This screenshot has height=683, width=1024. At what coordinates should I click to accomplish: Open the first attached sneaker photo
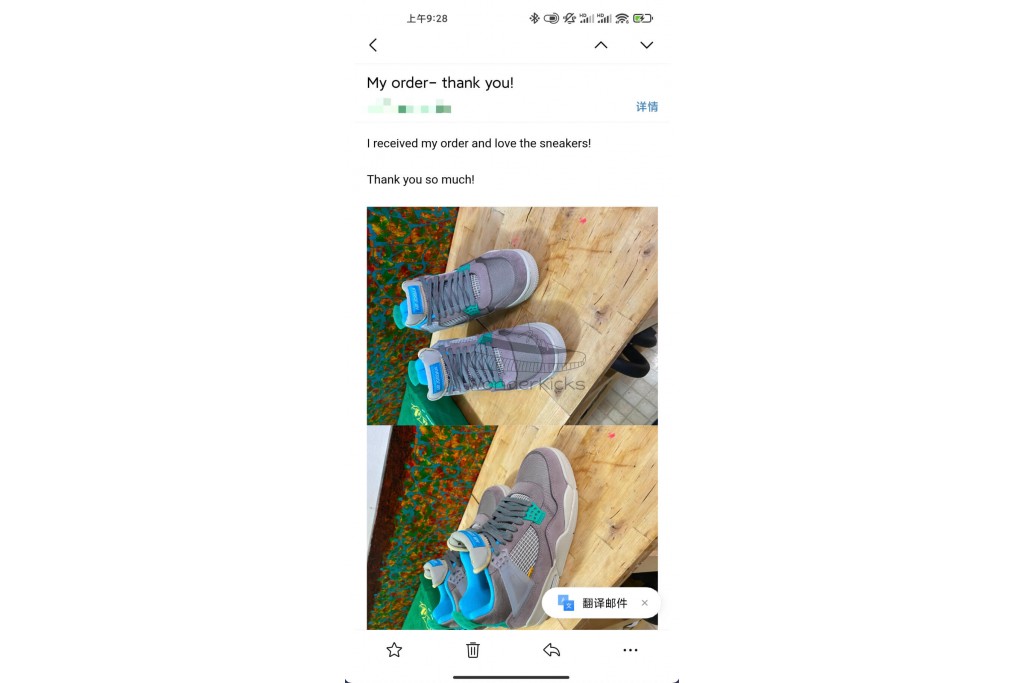(512, 315)
